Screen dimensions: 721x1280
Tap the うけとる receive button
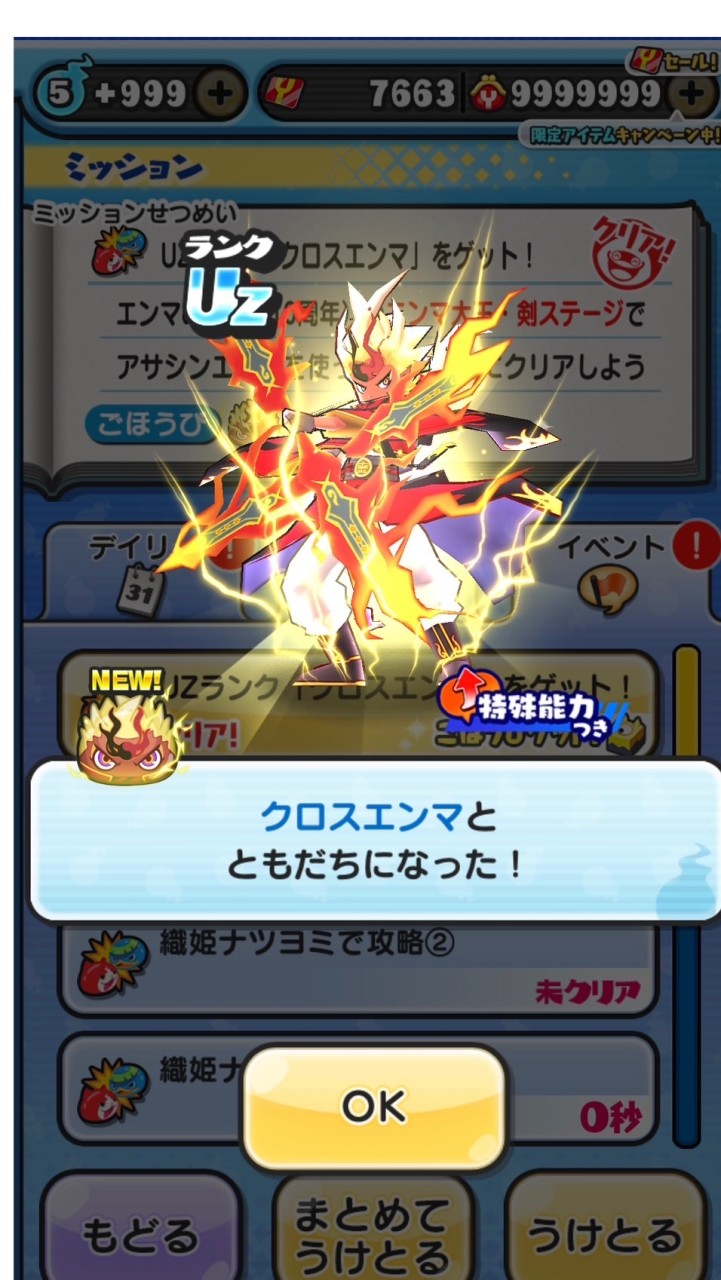pos(604,1235)
